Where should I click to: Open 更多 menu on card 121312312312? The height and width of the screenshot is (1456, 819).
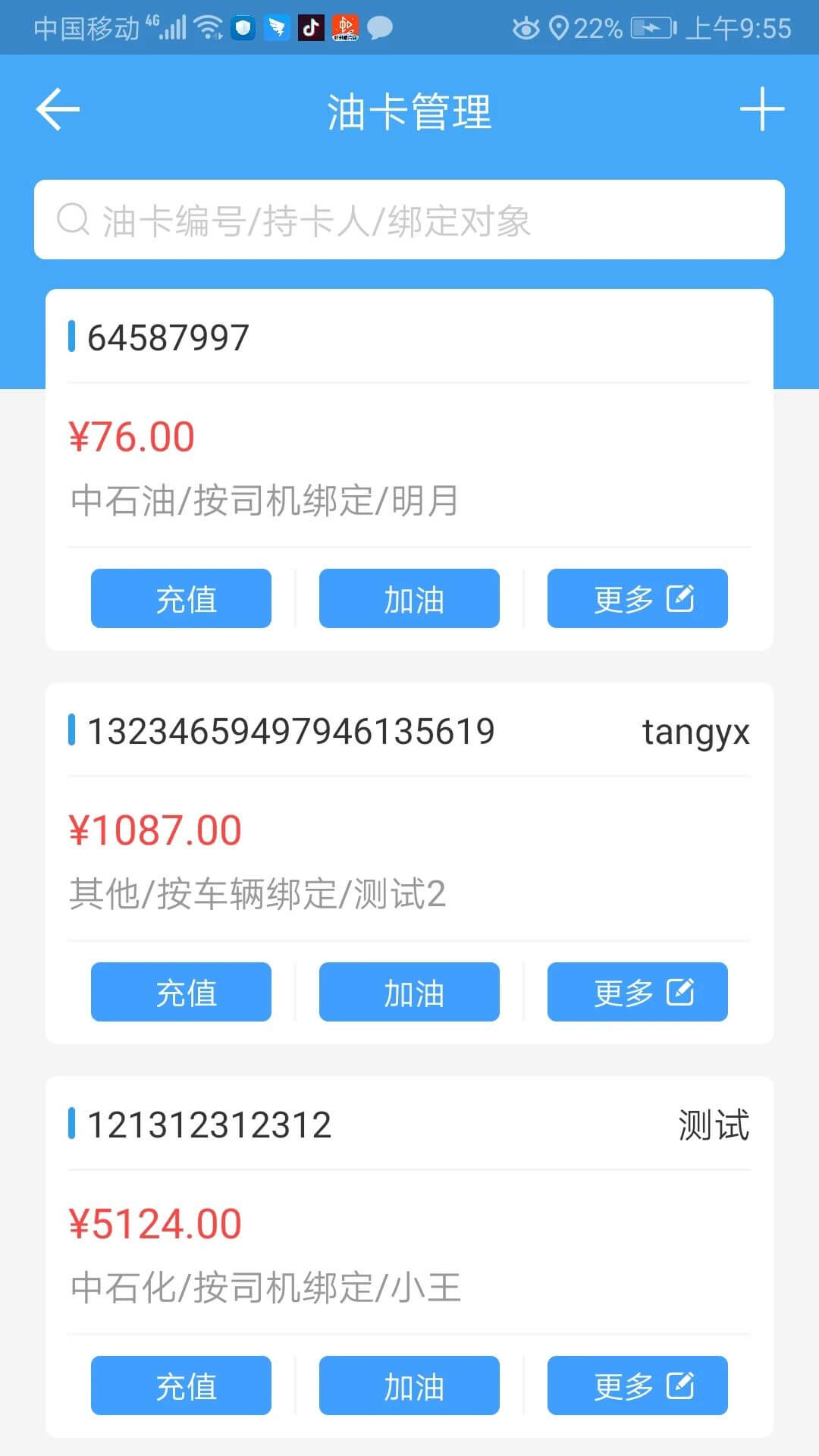point(638,1385)
